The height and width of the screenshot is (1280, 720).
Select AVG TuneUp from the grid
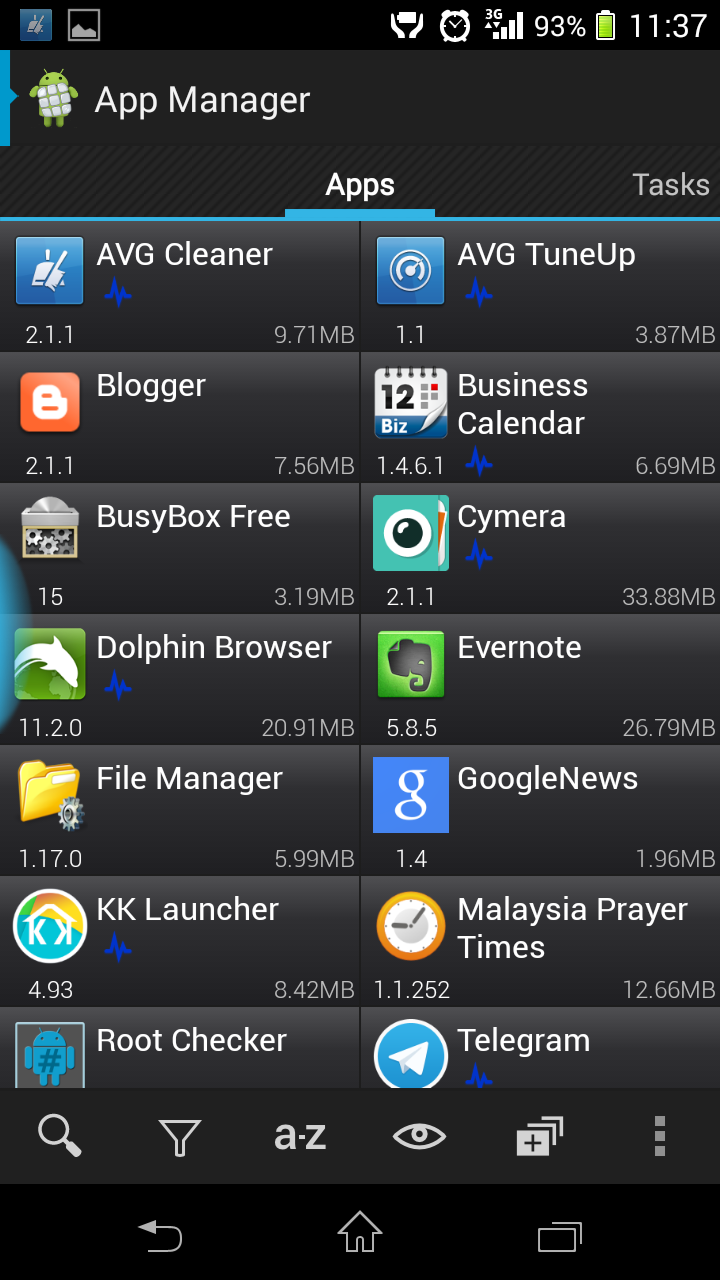540,286
